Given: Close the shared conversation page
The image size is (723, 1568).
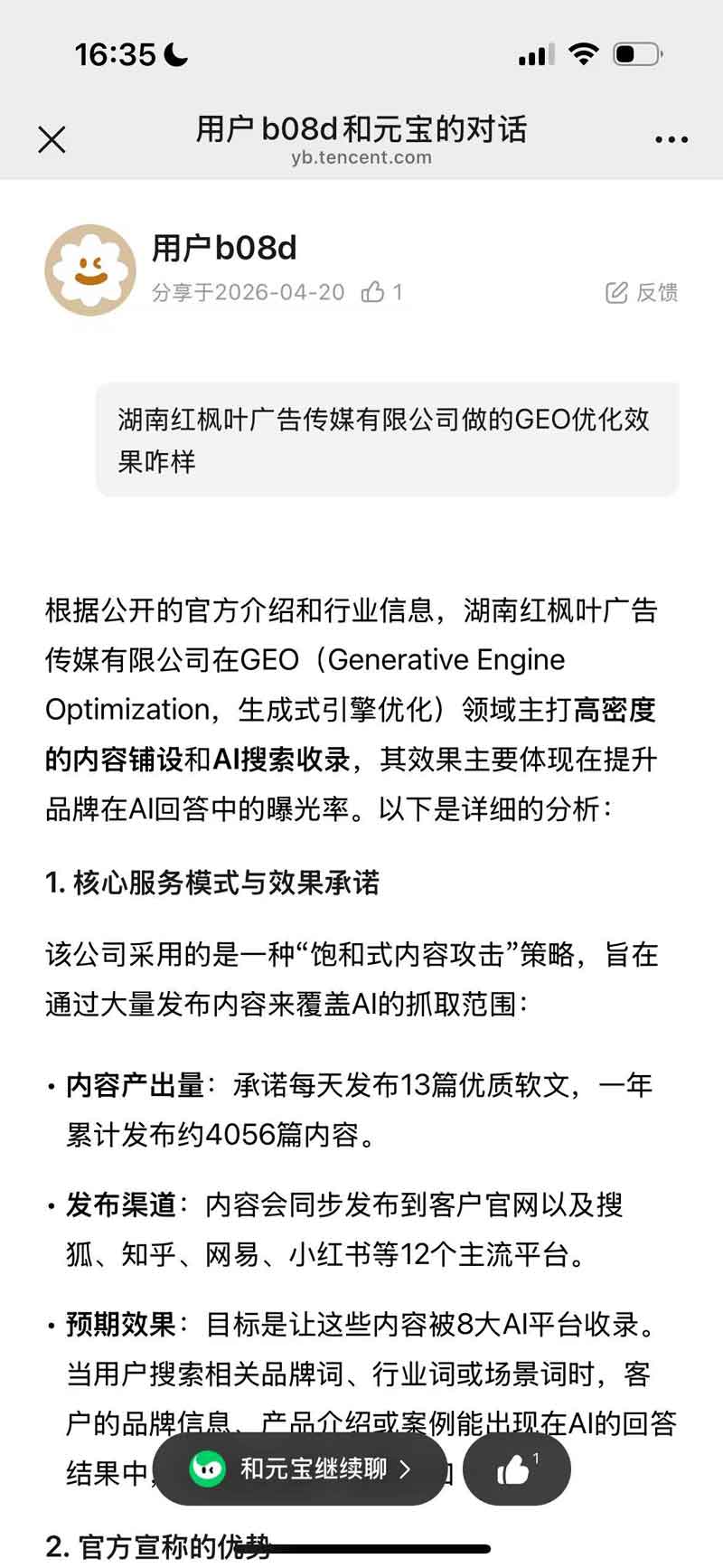Looking at the screenshot, I should click(x=52, y=139).
